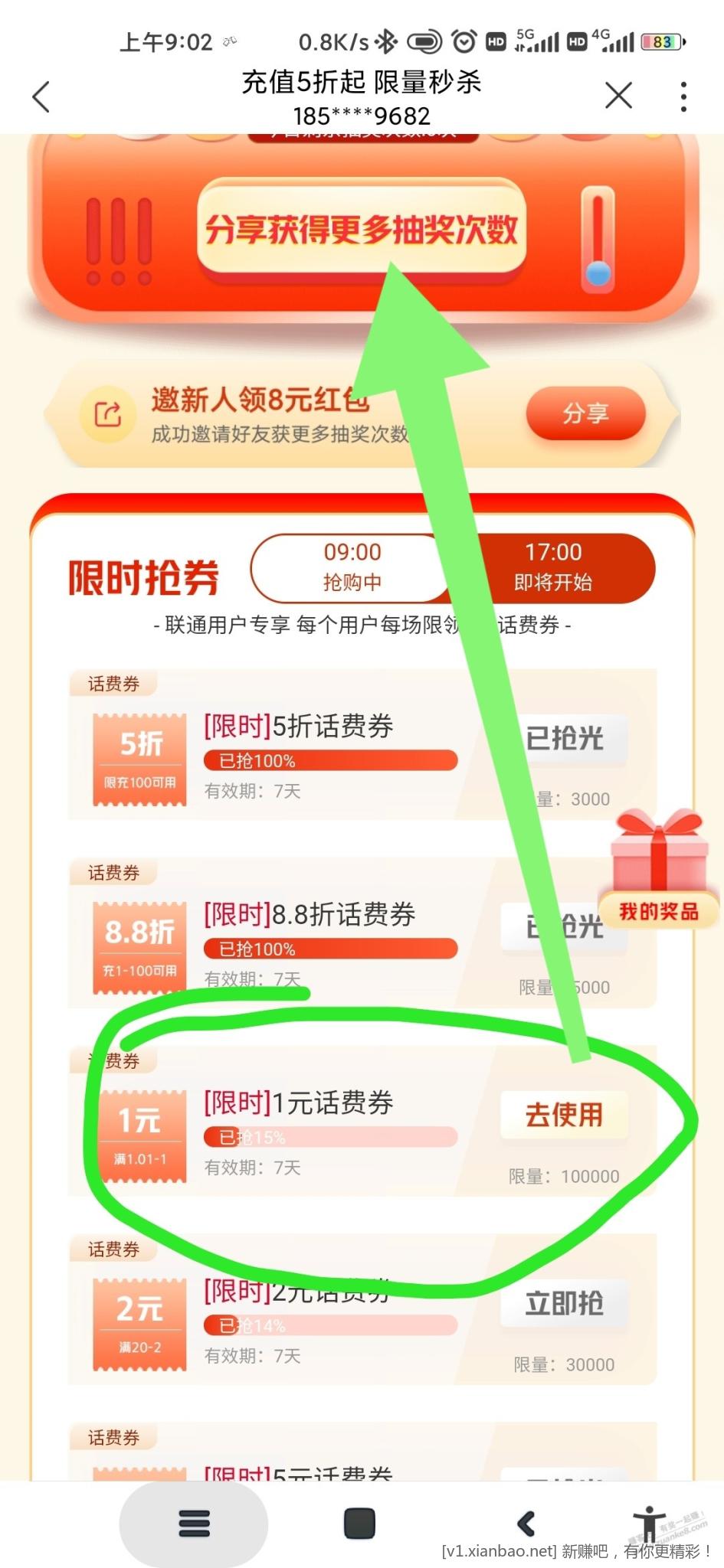Screen dimensions: 724x1568
Task: Go back using the header arrow
Action: 41,97
